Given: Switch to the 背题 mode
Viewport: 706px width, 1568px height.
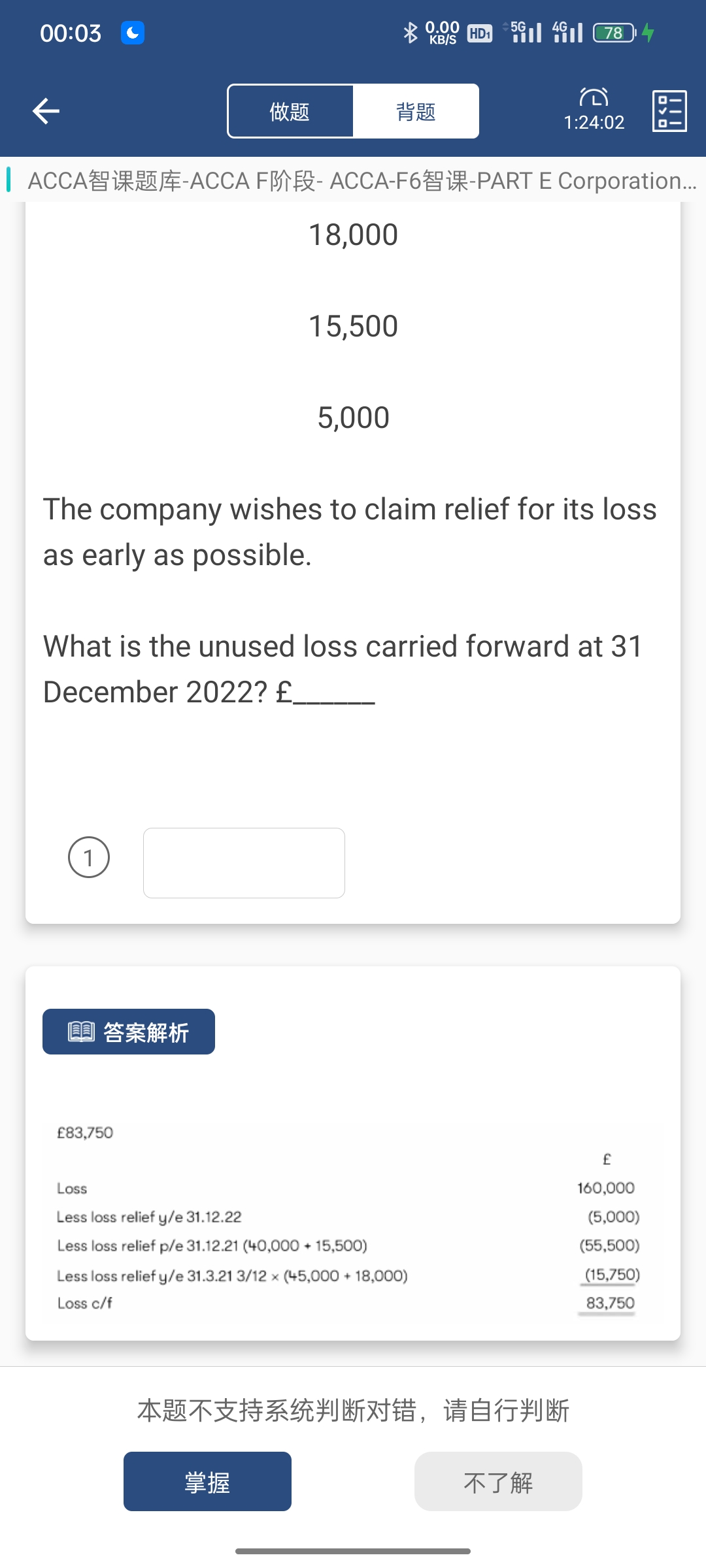Looking at the screenshot, I should [416, 111].
